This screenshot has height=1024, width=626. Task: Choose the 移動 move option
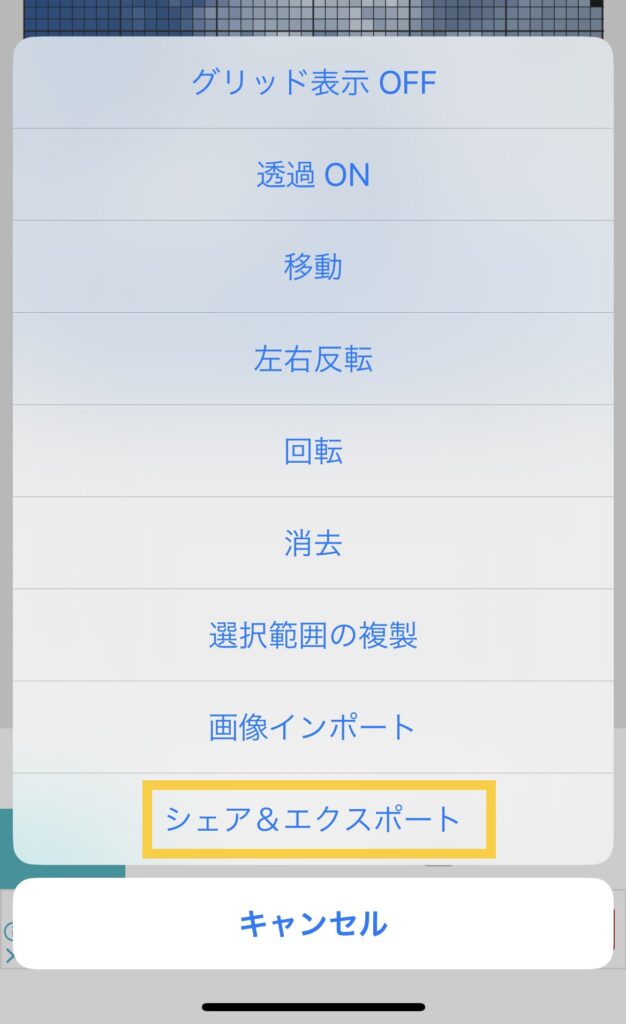(x=313, y=267)
